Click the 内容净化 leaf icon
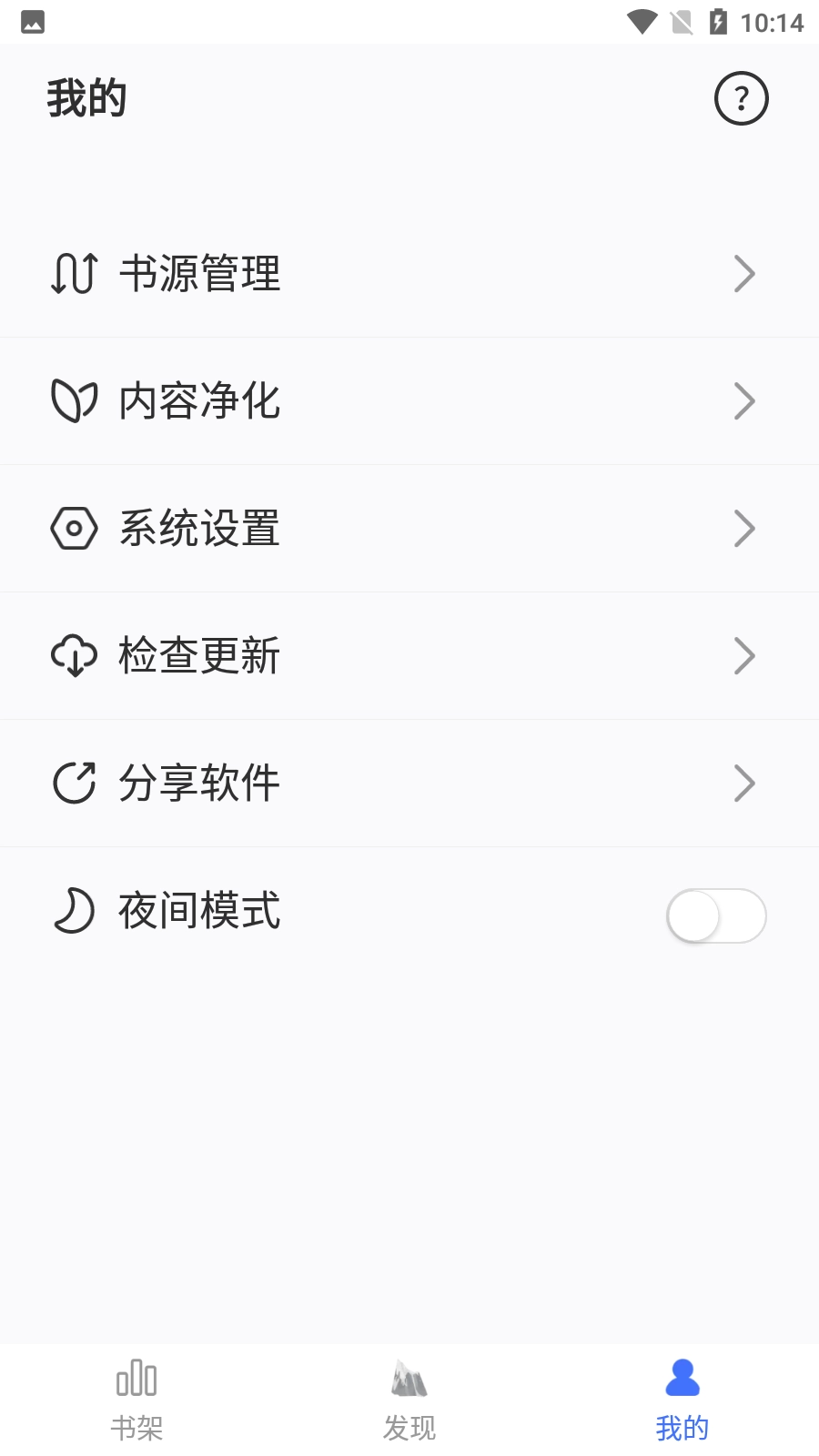The image size is (819, 1456). click(74, 400)
